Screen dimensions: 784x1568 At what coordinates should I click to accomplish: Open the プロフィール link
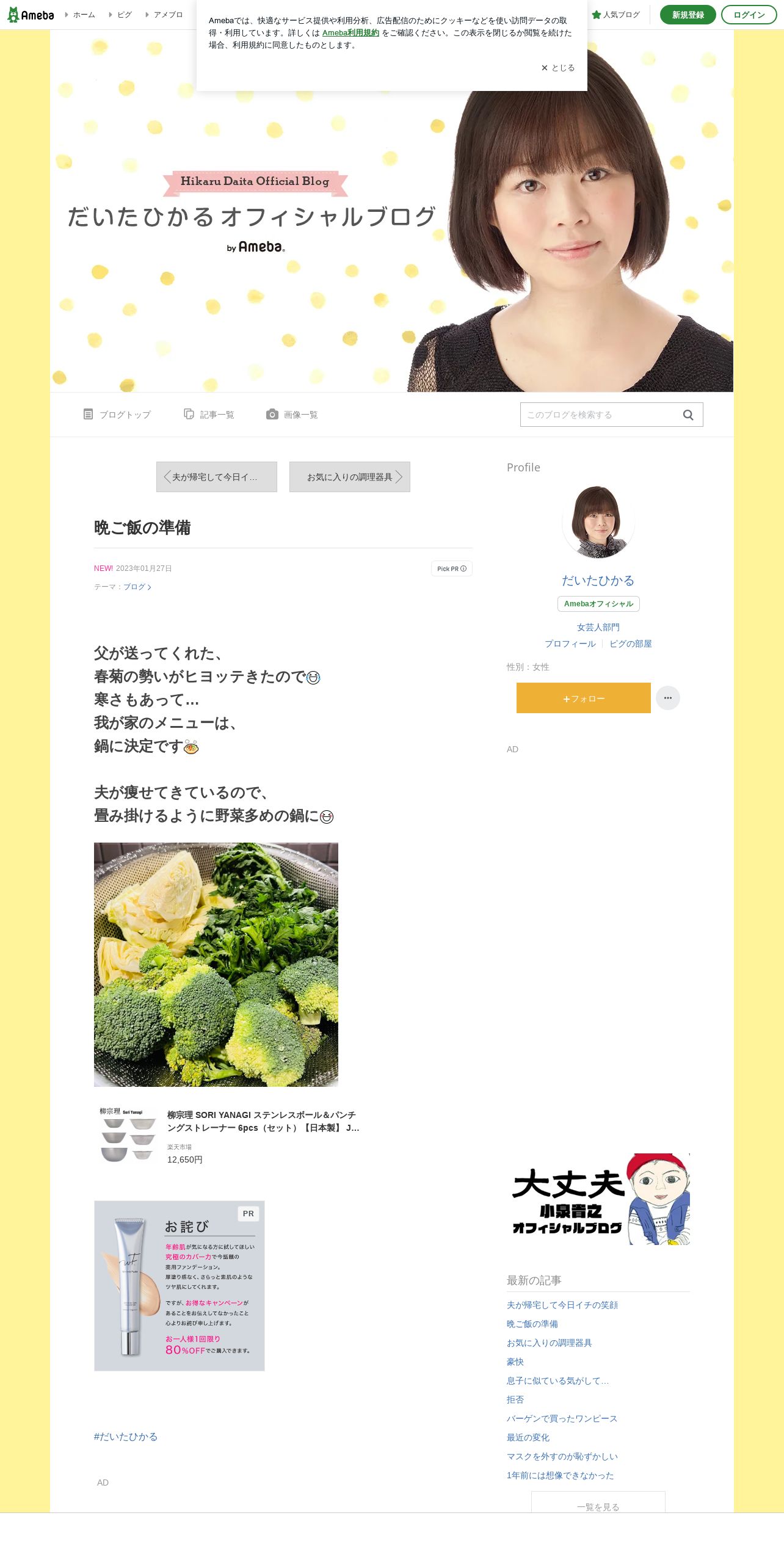tap(570, 644)
